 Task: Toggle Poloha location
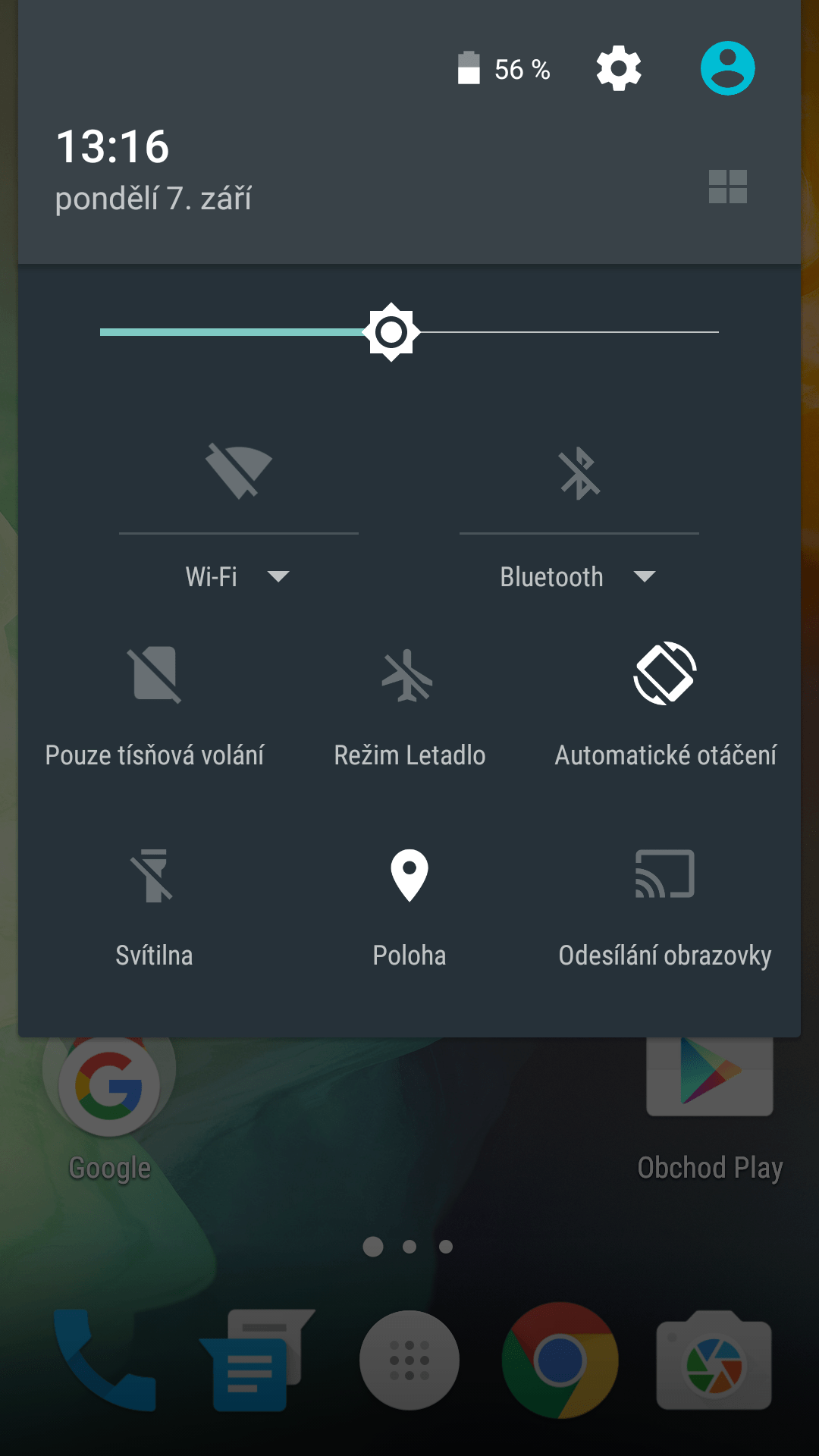point(409,908)
